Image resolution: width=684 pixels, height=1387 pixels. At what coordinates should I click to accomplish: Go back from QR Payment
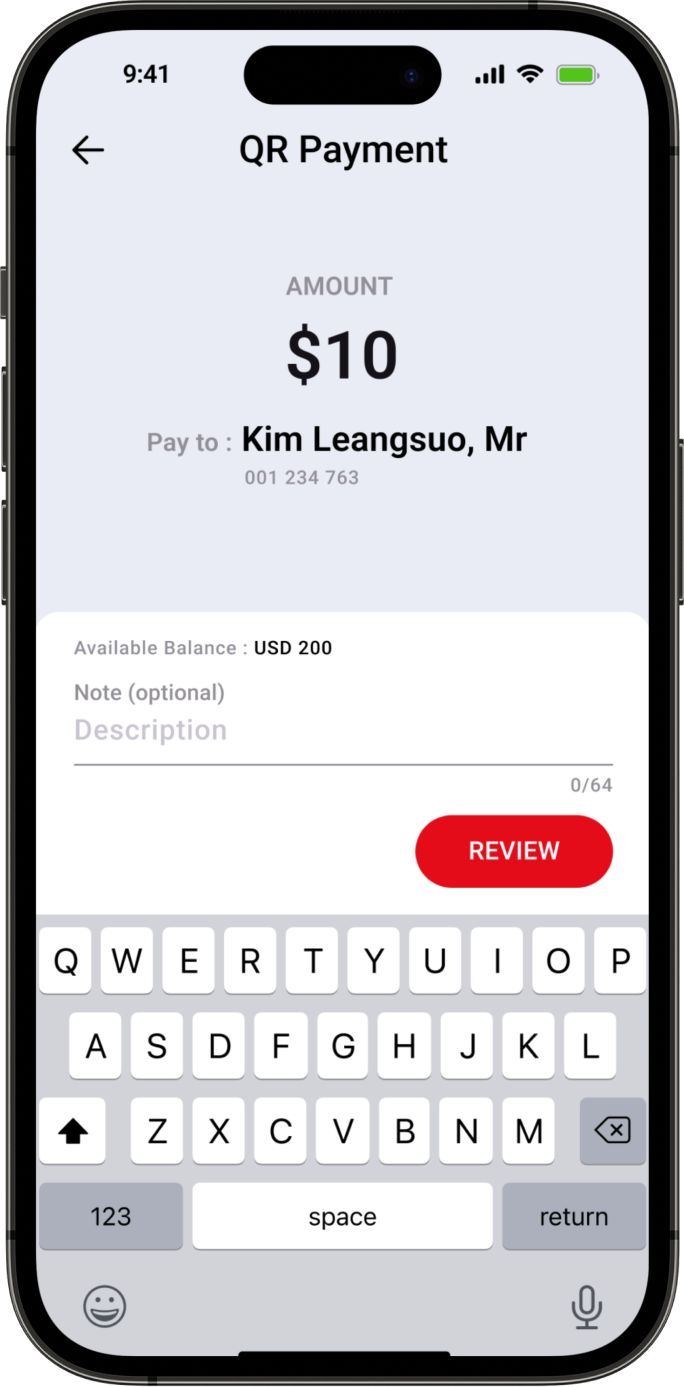tap(88, 150)
